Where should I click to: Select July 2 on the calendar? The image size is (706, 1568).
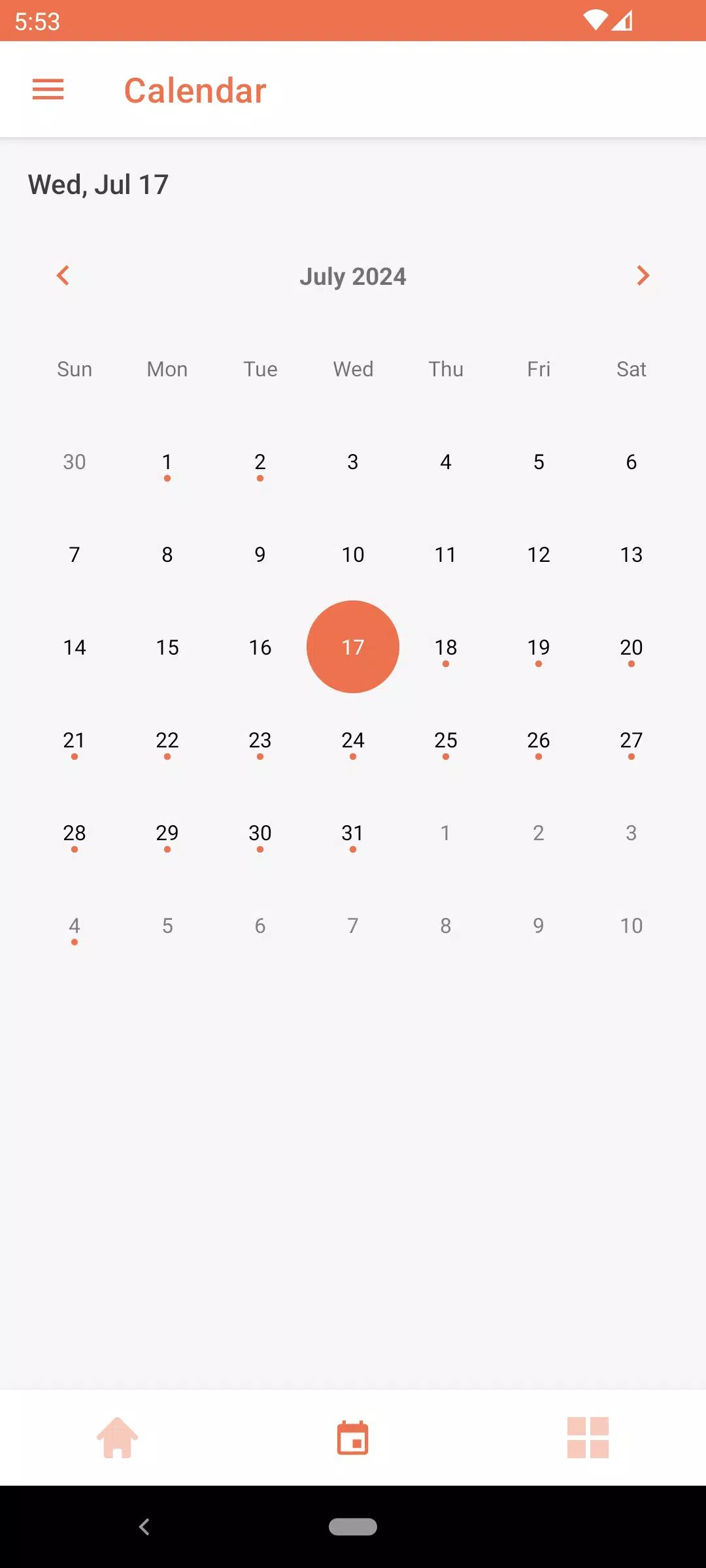[x=260, y=463]
